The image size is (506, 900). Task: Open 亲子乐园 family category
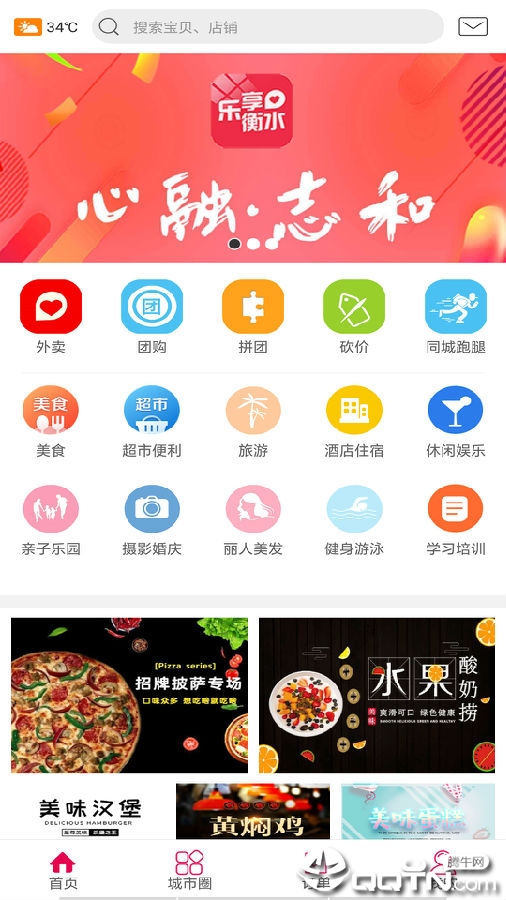[51, 521]
